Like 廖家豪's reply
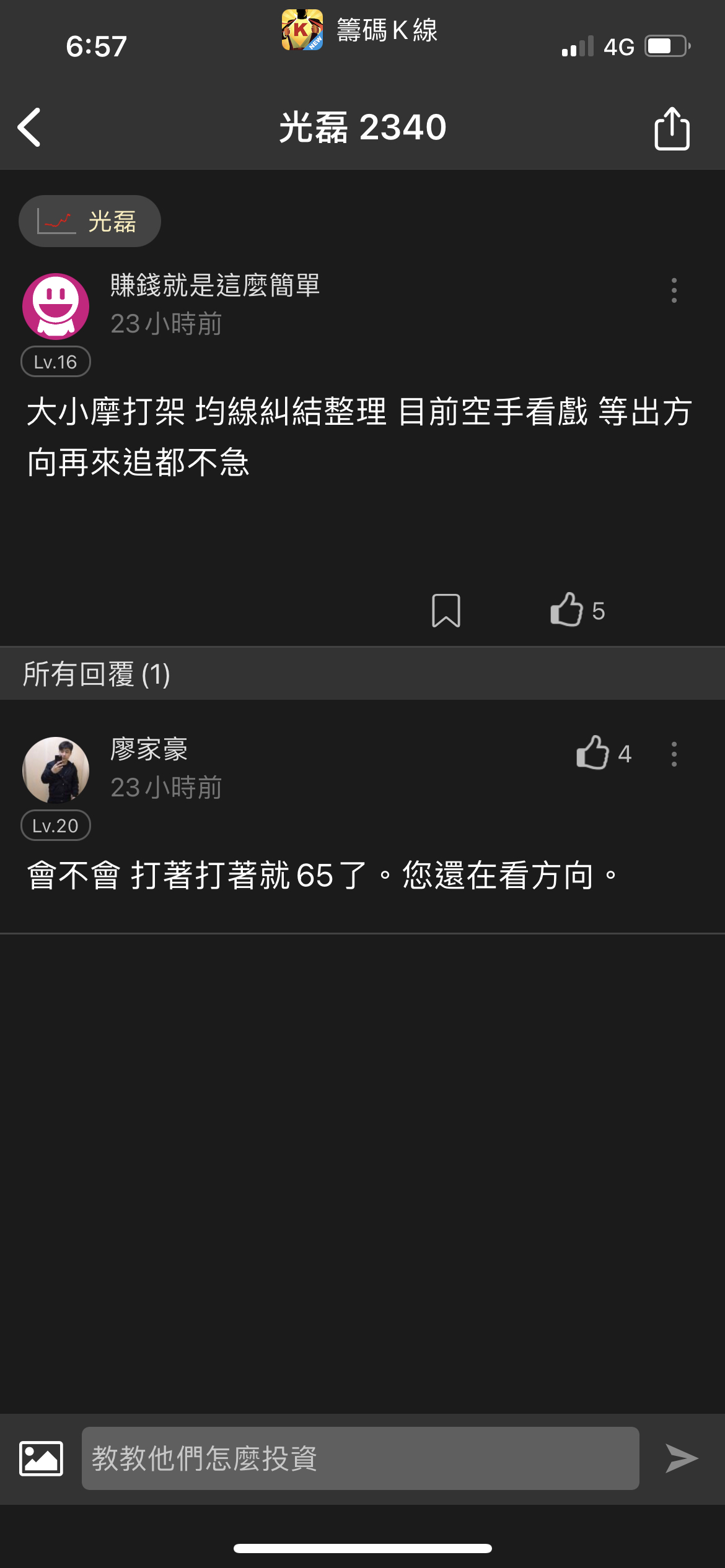Image resolution: width=725 pixels, height=1568 pixels. coord(593,753)
